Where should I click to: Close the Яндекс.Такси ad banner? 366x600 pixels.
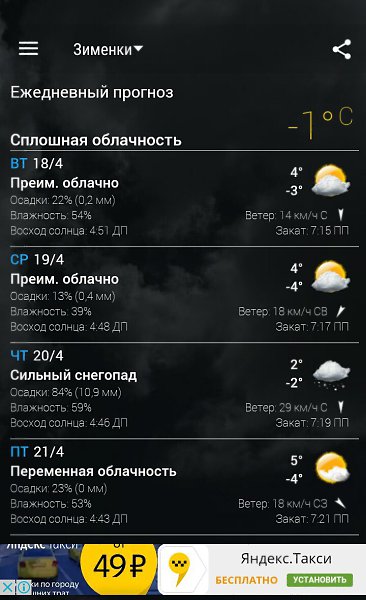[7, 586]
